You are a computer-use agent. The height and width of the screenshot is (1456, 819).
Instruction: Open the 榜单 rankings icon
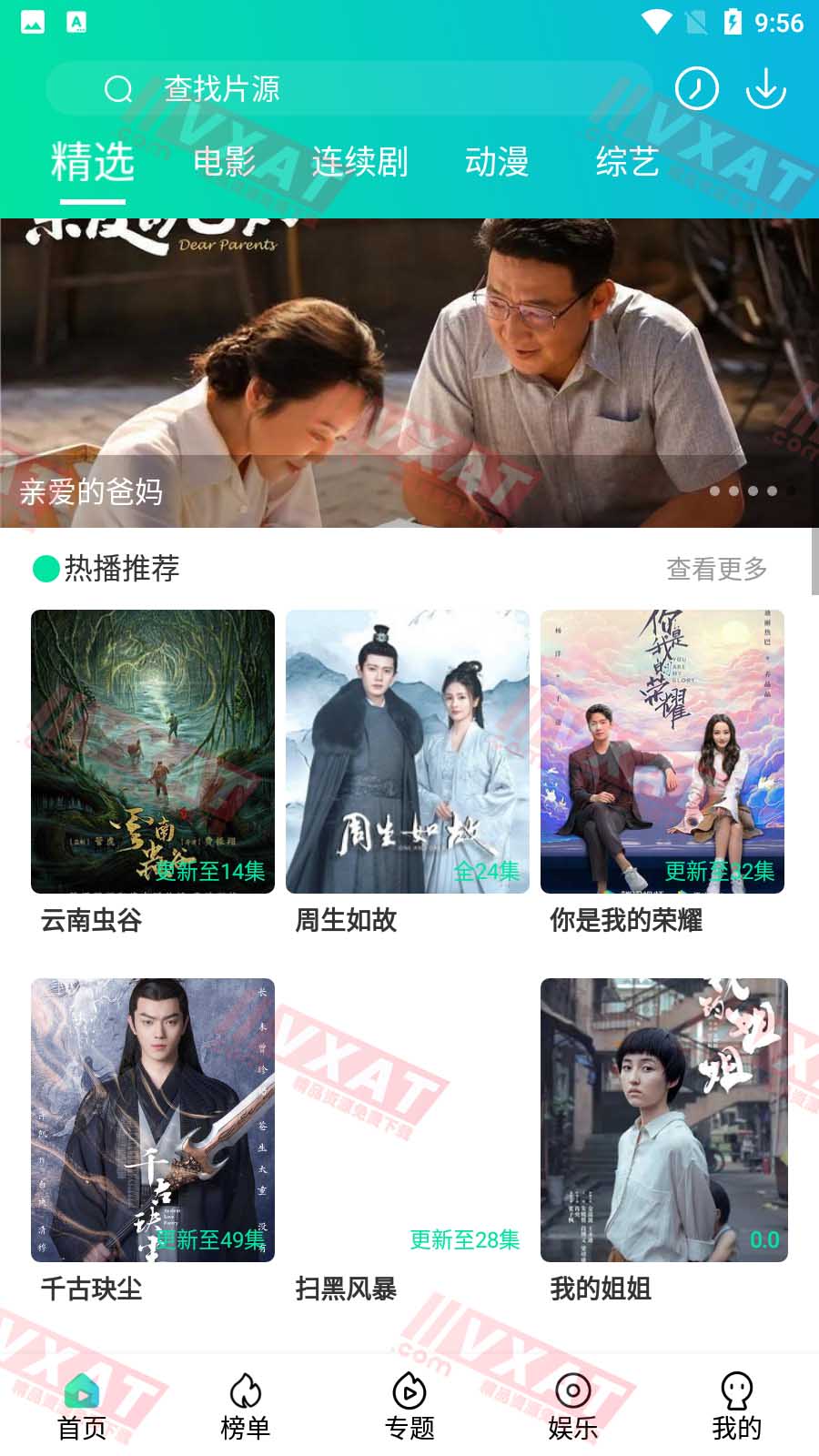(244, 1390)
